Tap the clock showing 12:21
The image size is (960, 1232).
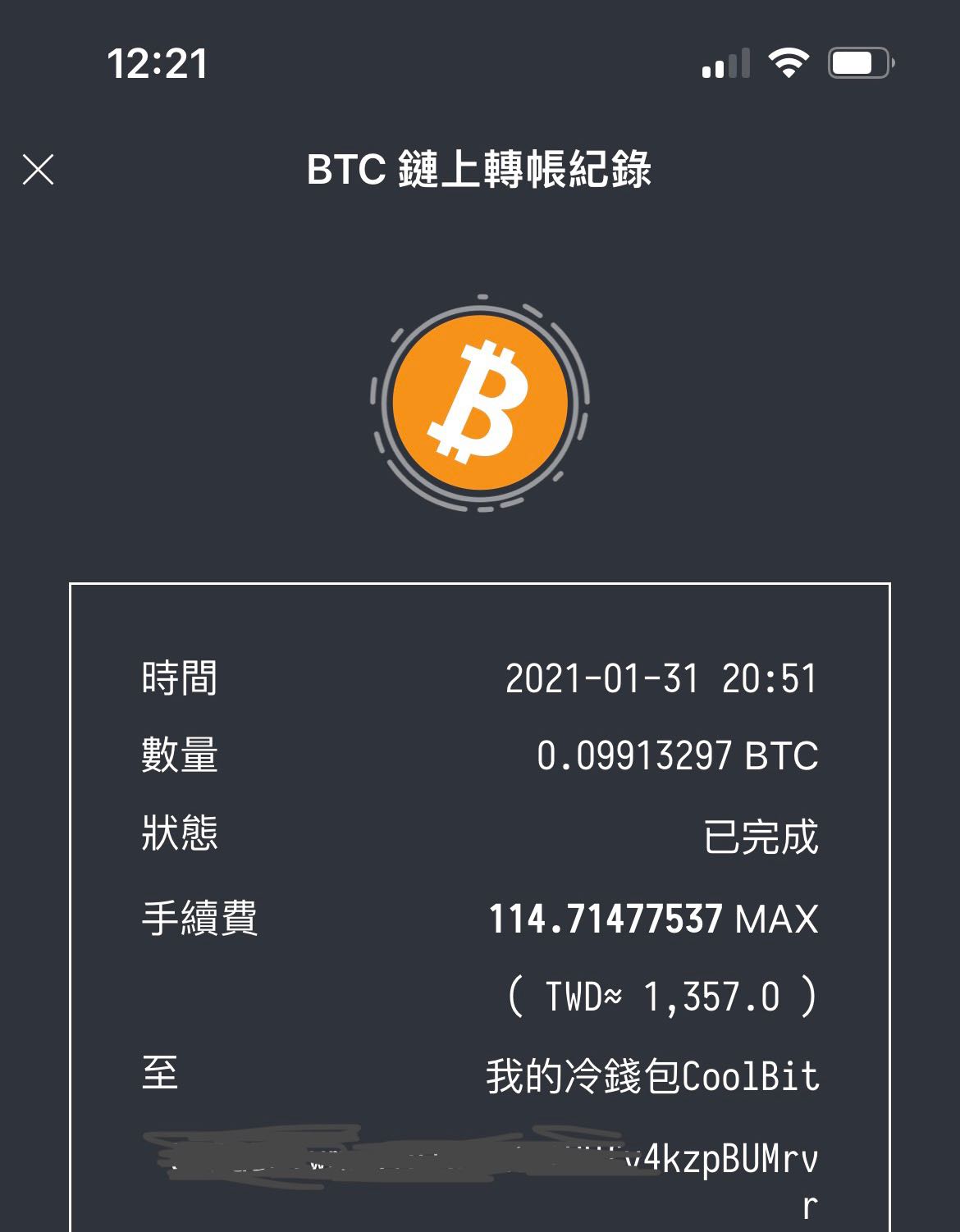(x=158, y=62)
